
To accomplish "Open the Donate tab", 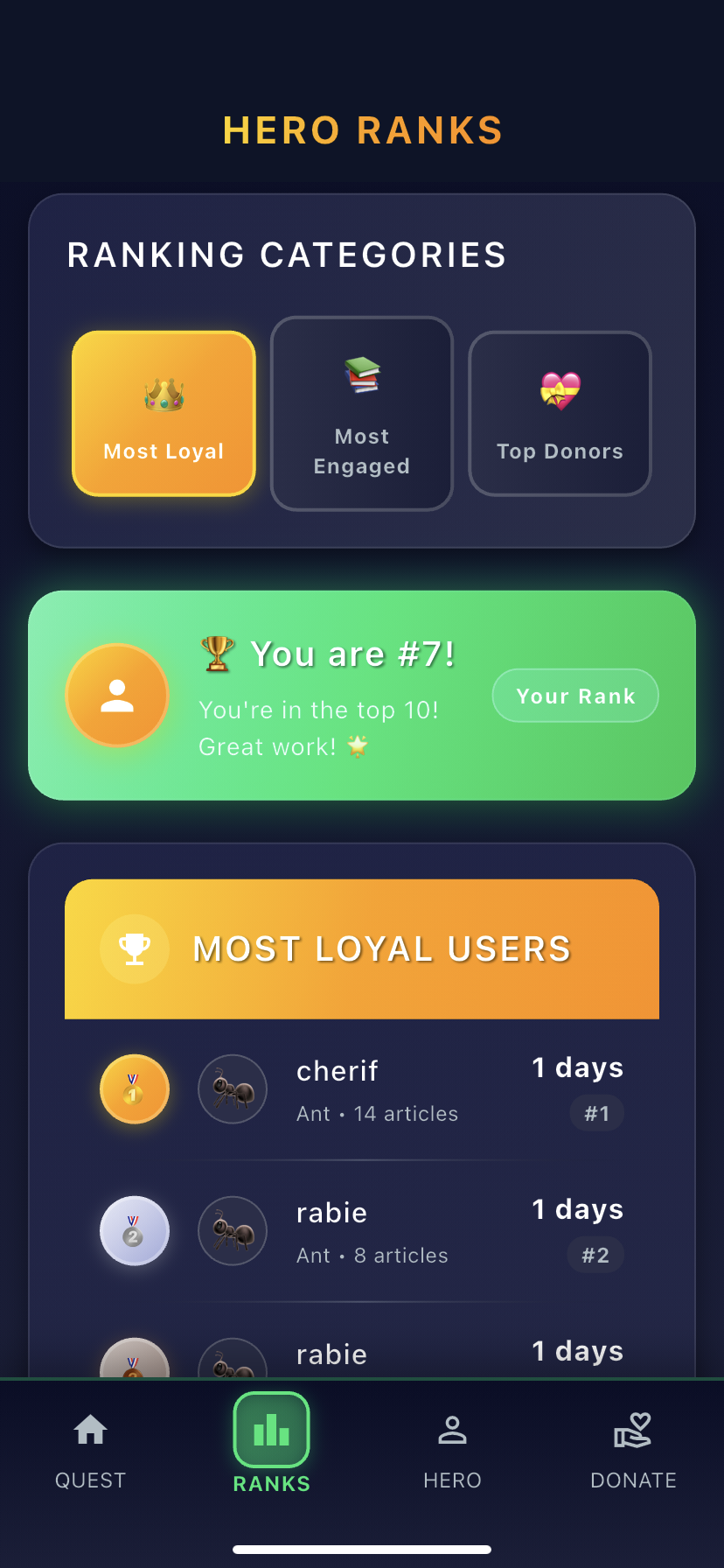I will [x=633, y=1448].
